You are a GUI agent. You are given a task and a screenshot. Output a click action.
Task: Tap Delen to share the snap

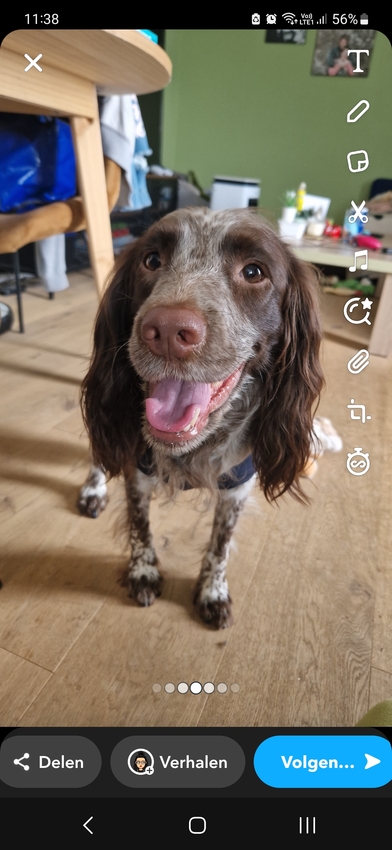click(x=49, y=762)
